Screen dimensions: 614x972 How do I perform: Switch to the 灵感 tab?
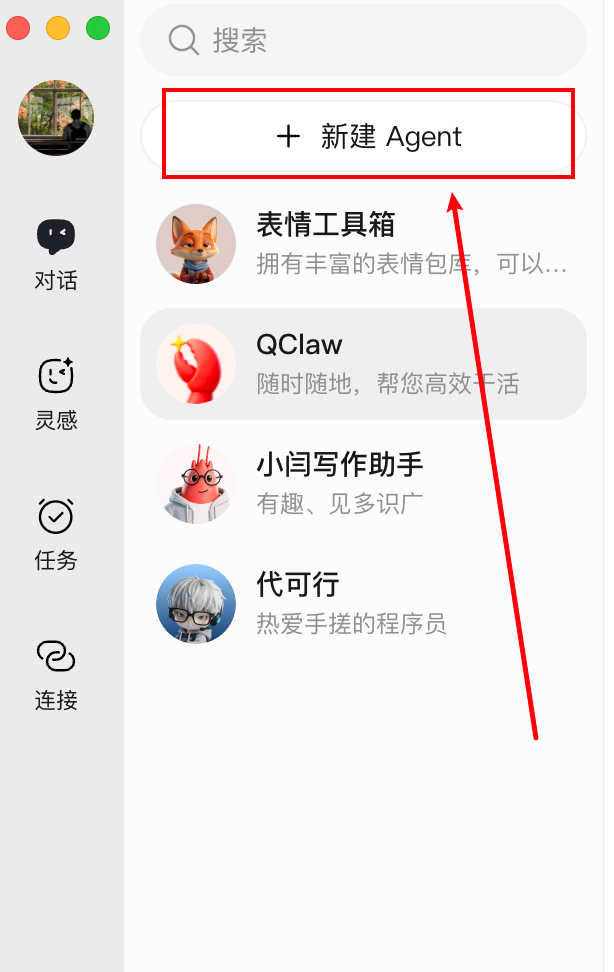[56, 395]
